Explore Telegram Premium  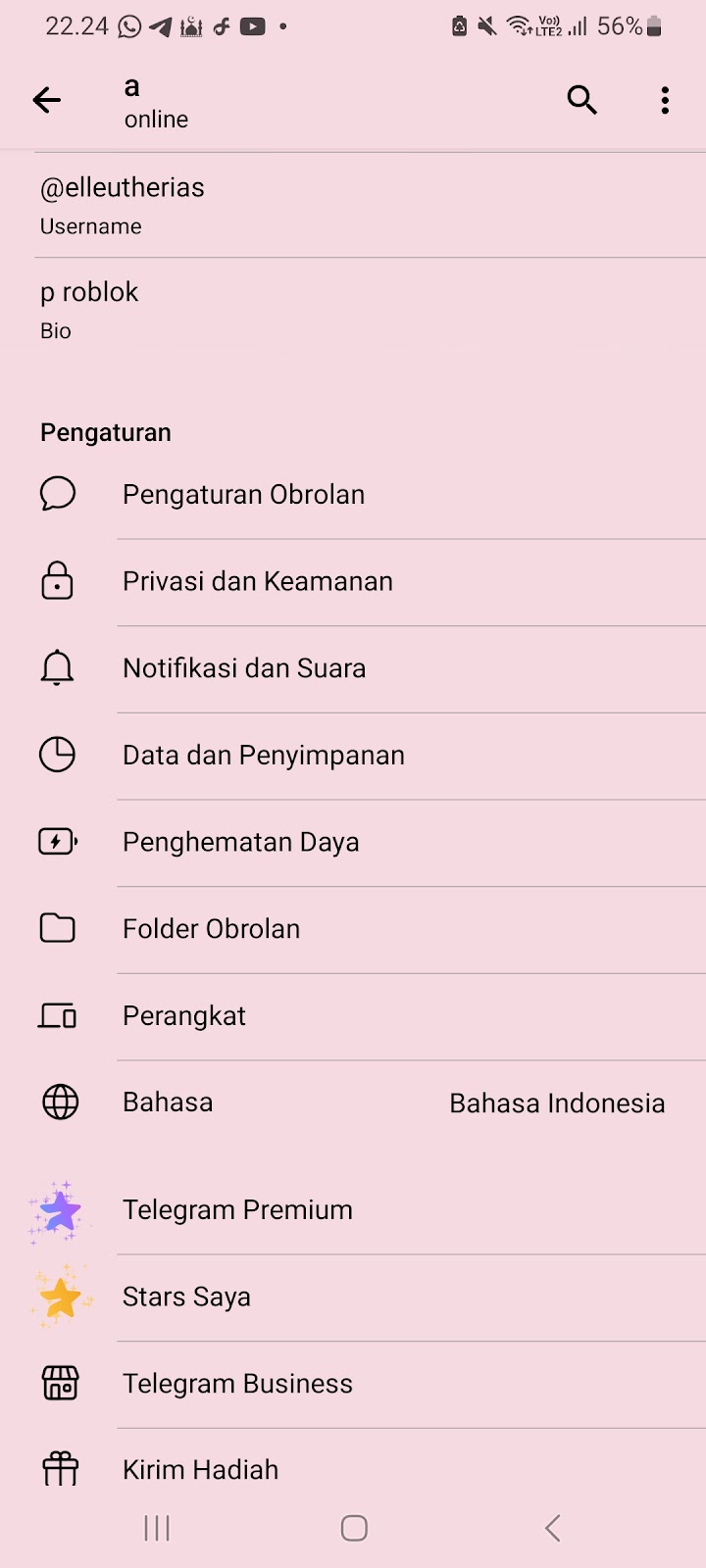pos(353,1210)
